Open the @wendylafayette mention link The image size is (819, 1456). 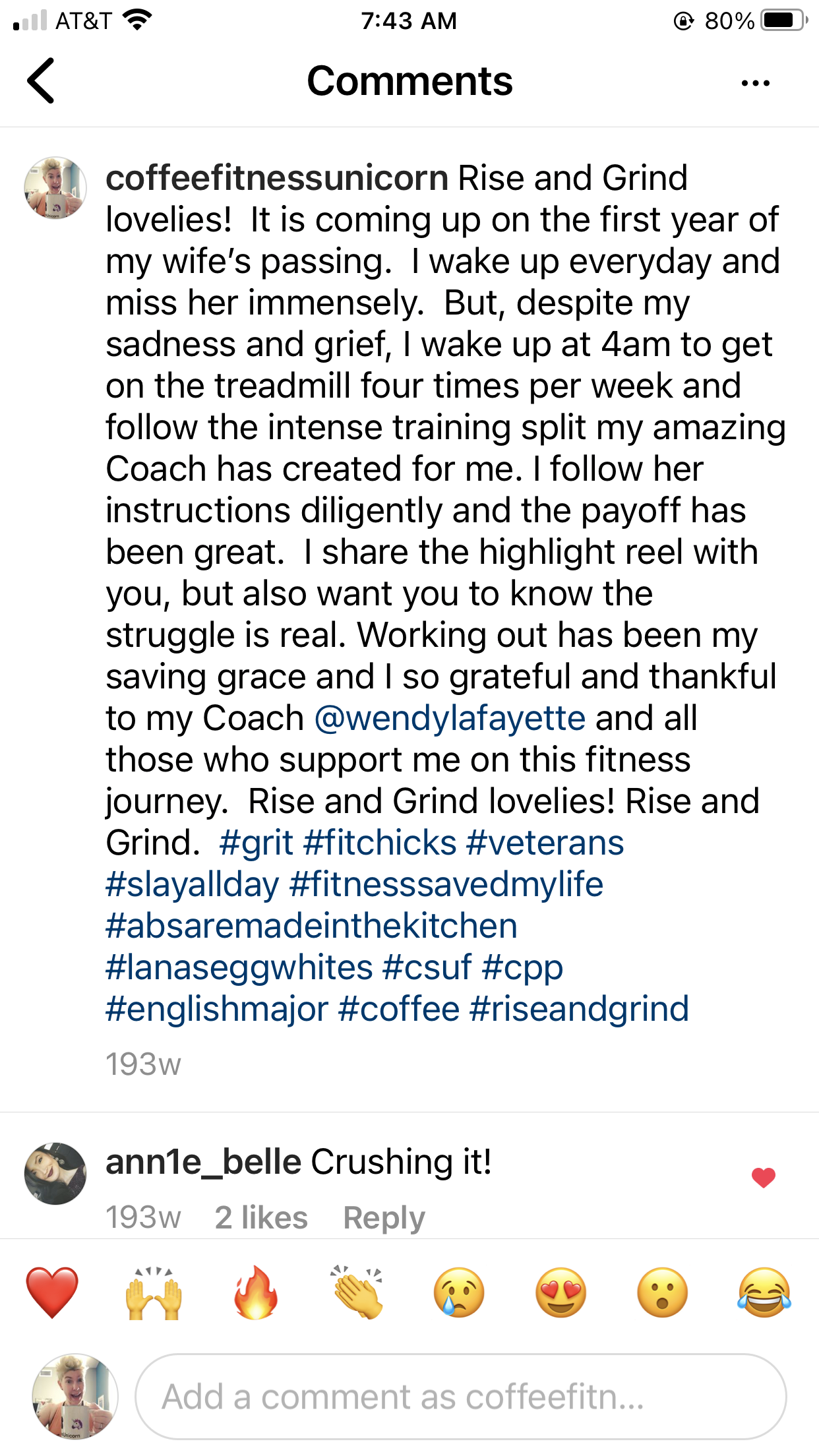[x=450, y=718]
